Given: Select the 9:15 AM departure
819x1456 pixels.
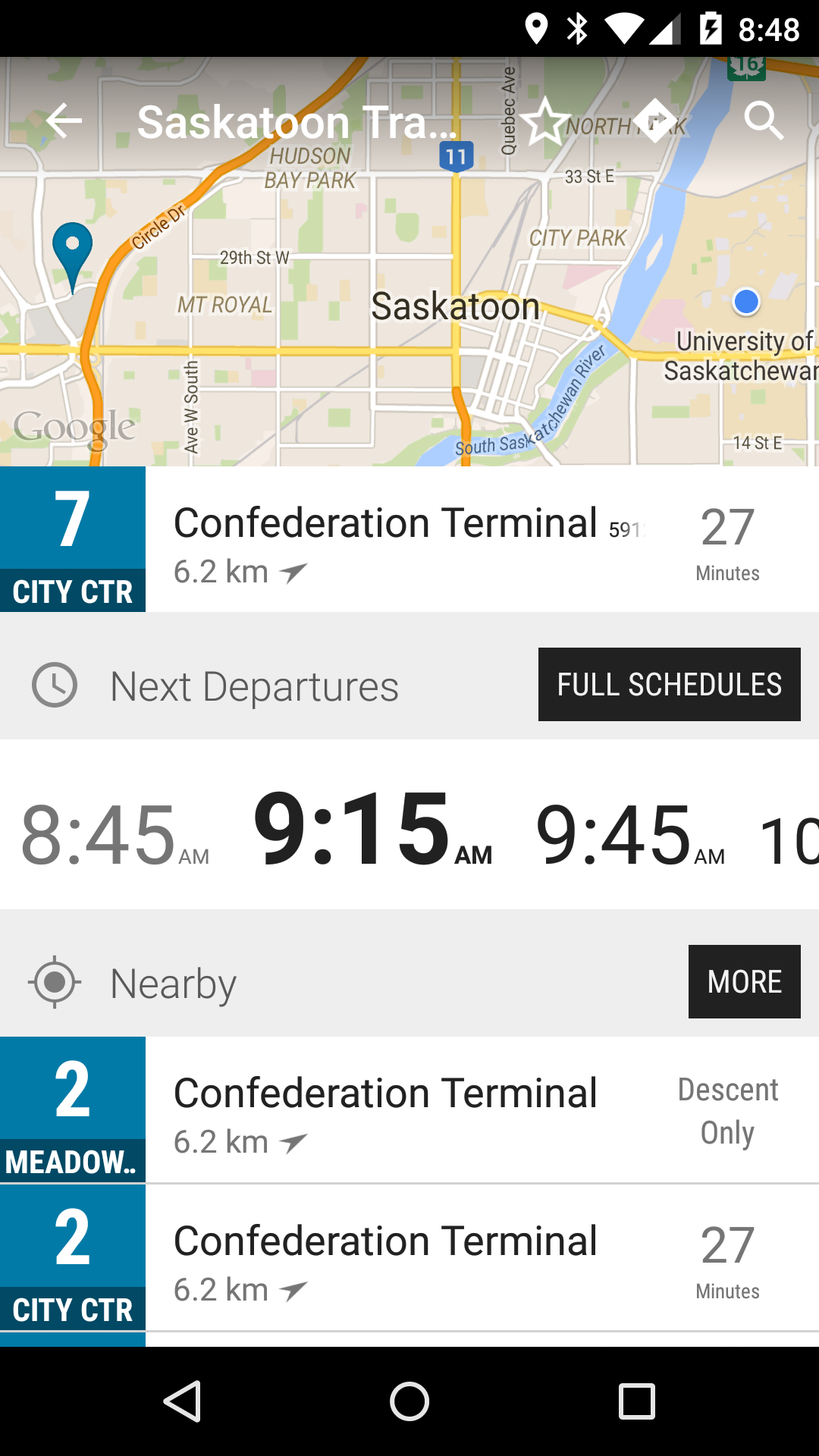Looking at the screenshot, I should click(372, 828).
